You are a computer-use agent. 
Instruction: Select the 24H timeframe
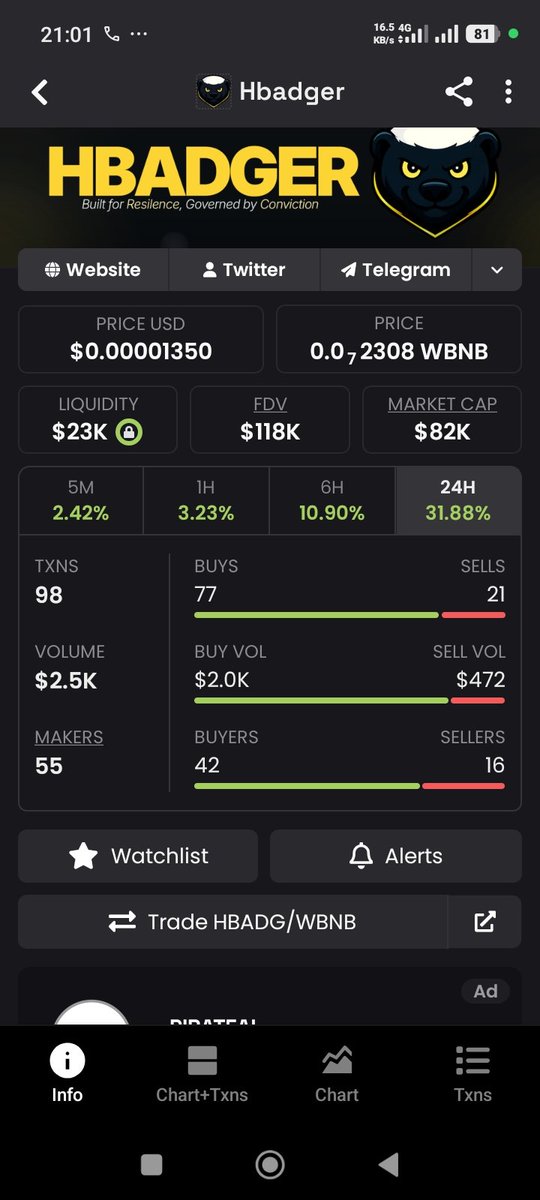tap(458, 500)
